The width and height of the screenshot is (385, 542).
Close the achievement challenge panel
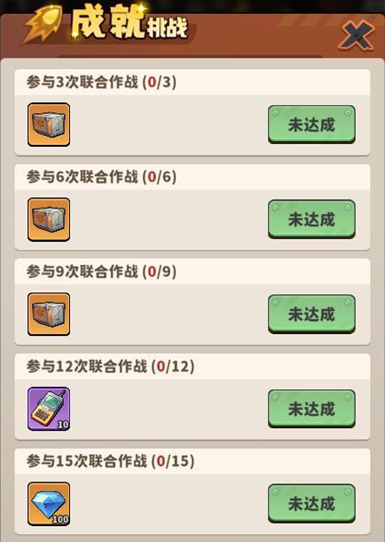click(356, 35)
